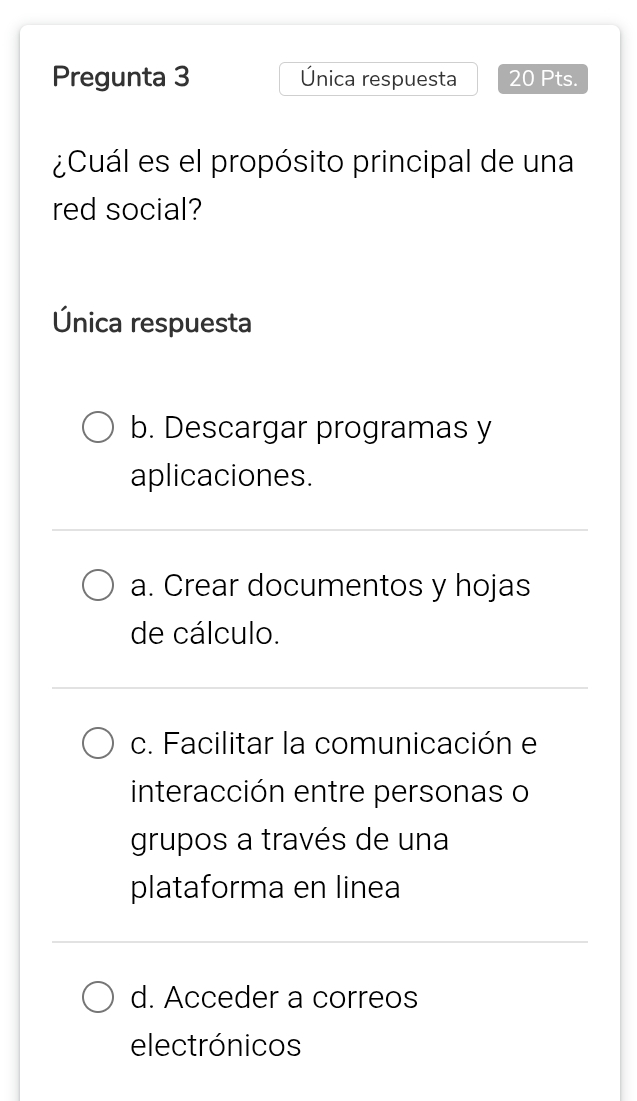Pick answer d. Acceder a correos electrónicos

(x=97, y=998)
